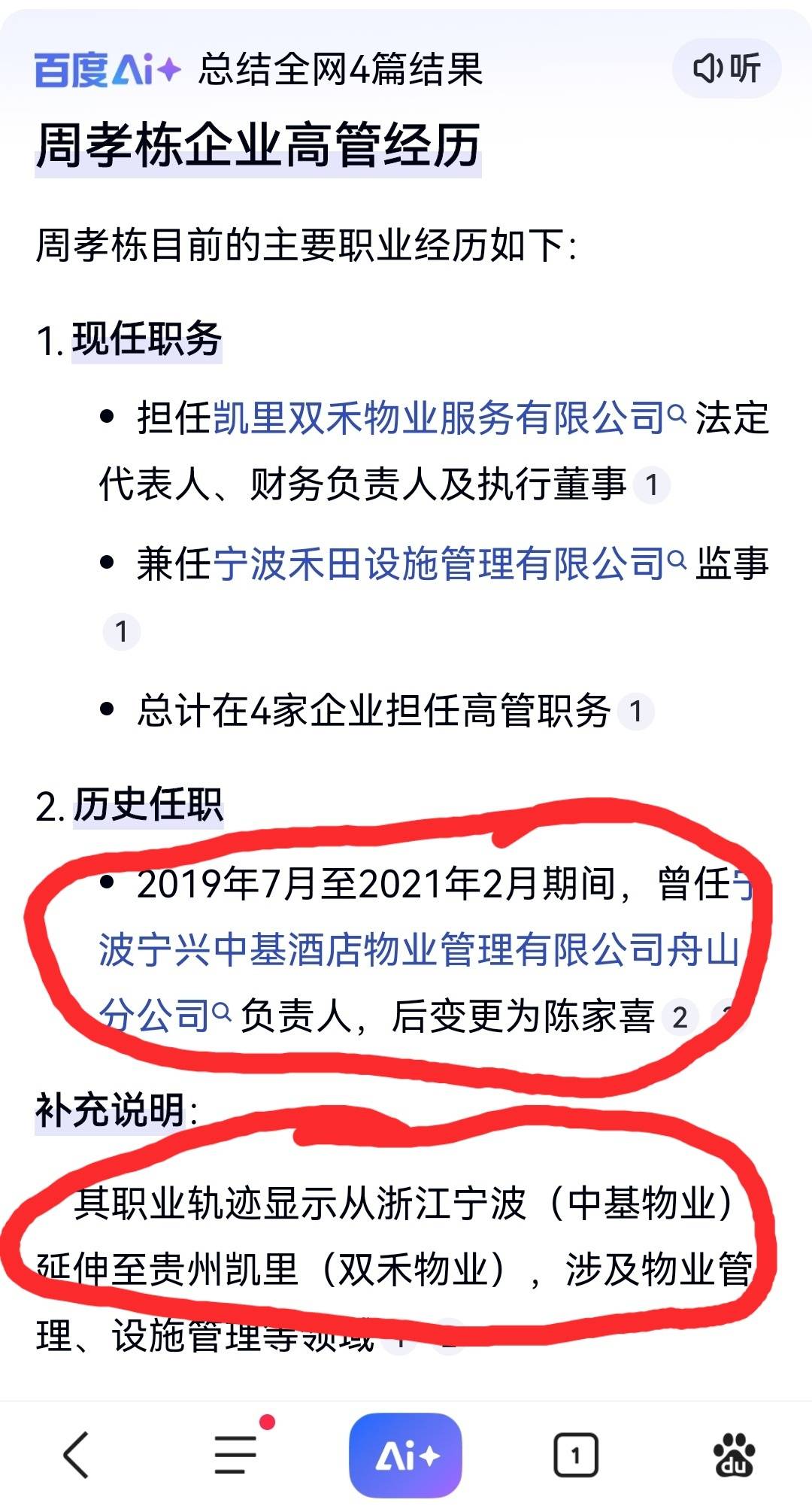The width and height of the screenshot is (812, 1509).
Task: Open the Ai+ assistant button
Action: click(405, 1456)
